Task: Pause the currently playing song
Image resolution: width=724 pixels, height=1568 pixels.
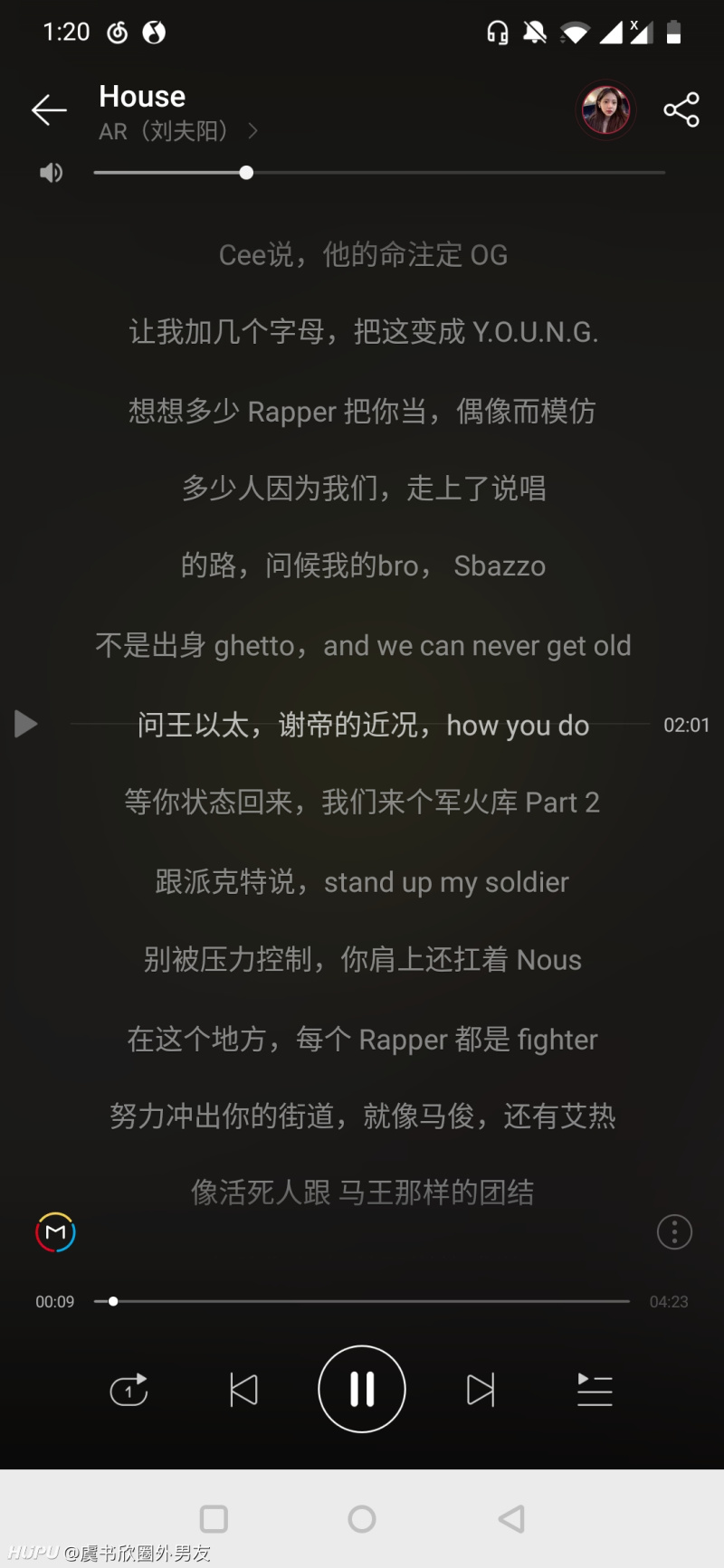Action: click(x=362, y=1390)
